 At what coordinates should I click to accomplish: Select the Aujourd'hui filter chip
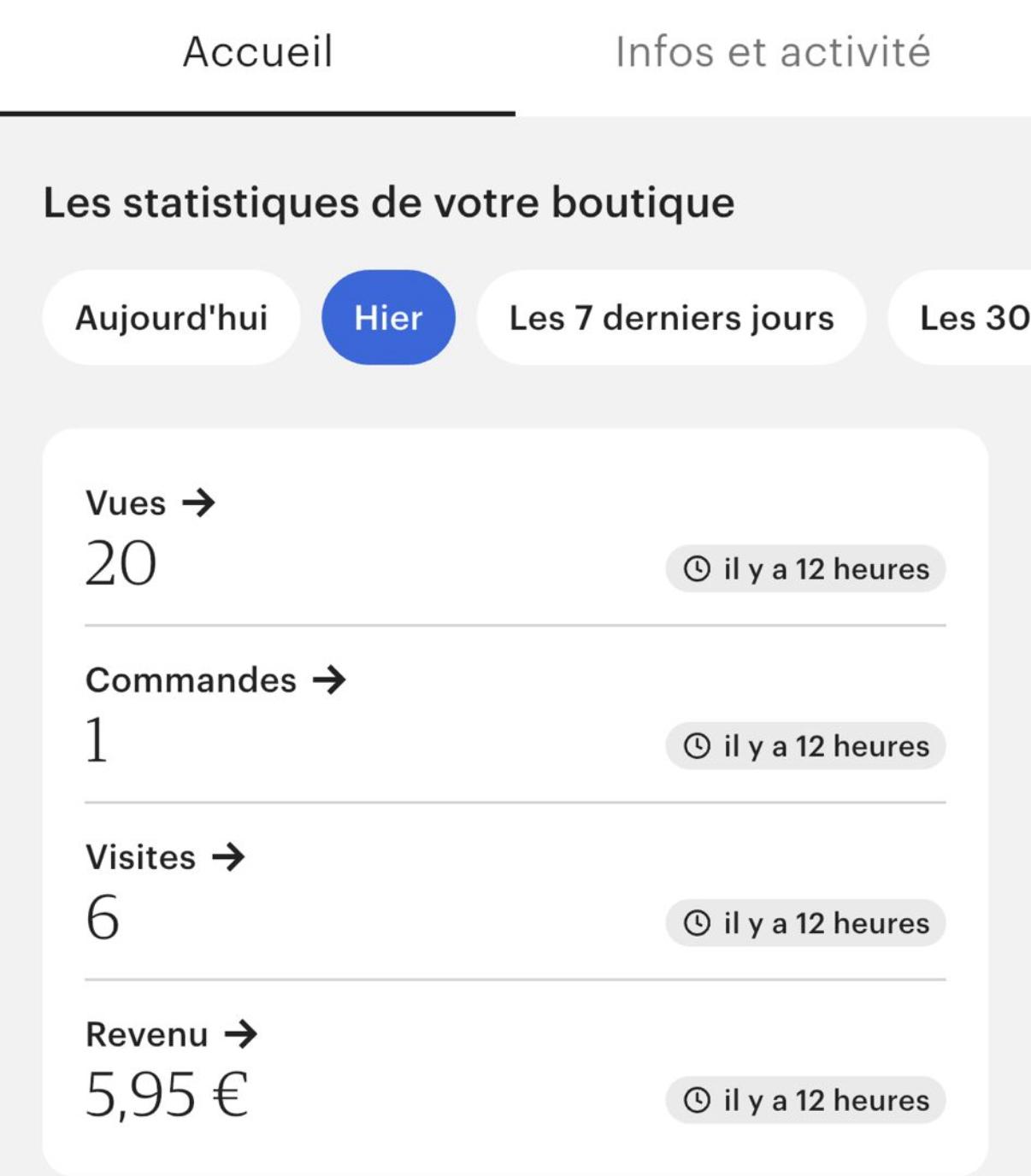[x=171, y=318]
